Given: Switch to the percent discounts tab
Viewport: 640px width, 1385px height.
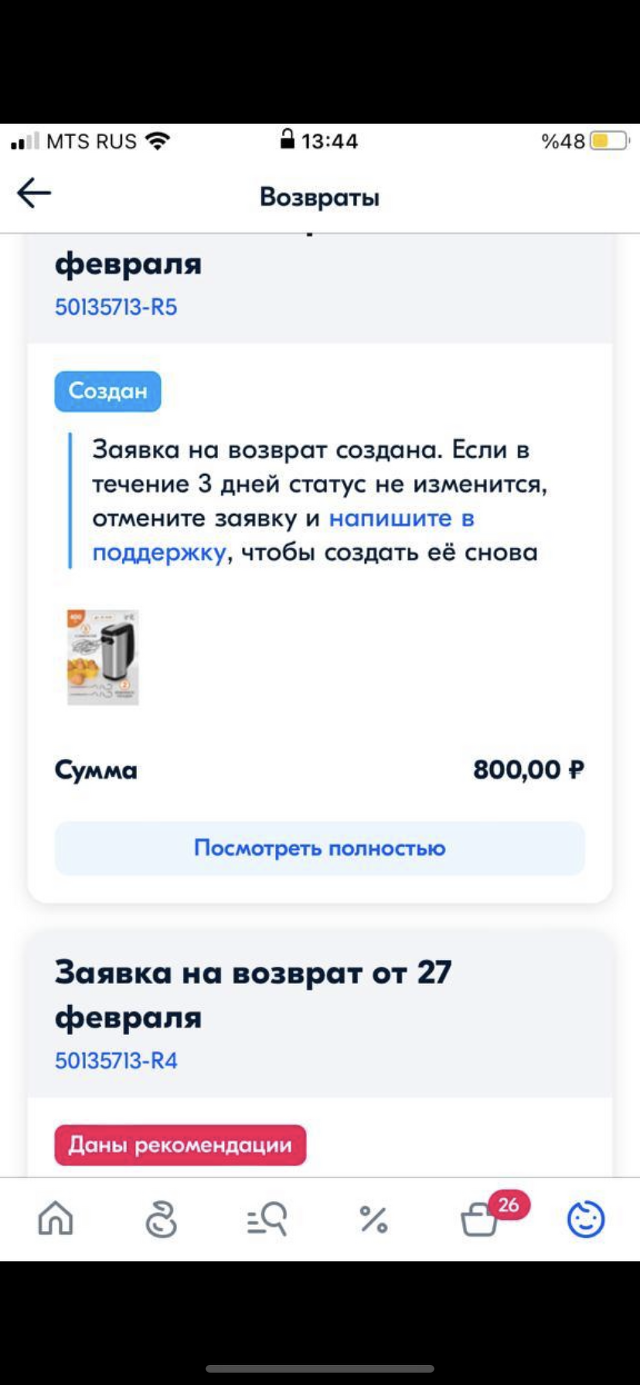Looking at the screenshot, I should 373,1219.
